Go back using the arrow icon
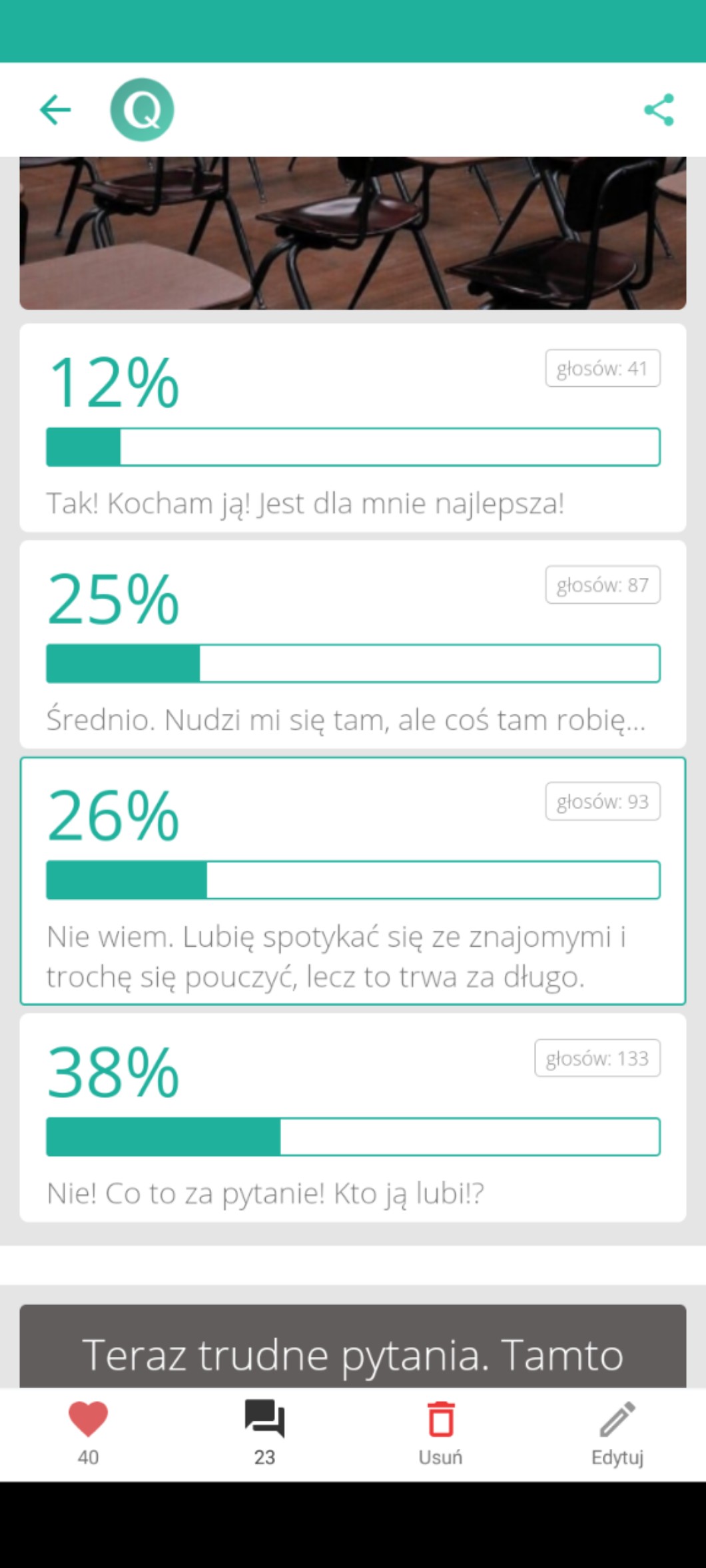The width and height of the screenshot is (706, 1568). pyautogui.click(x=55, y=110)
